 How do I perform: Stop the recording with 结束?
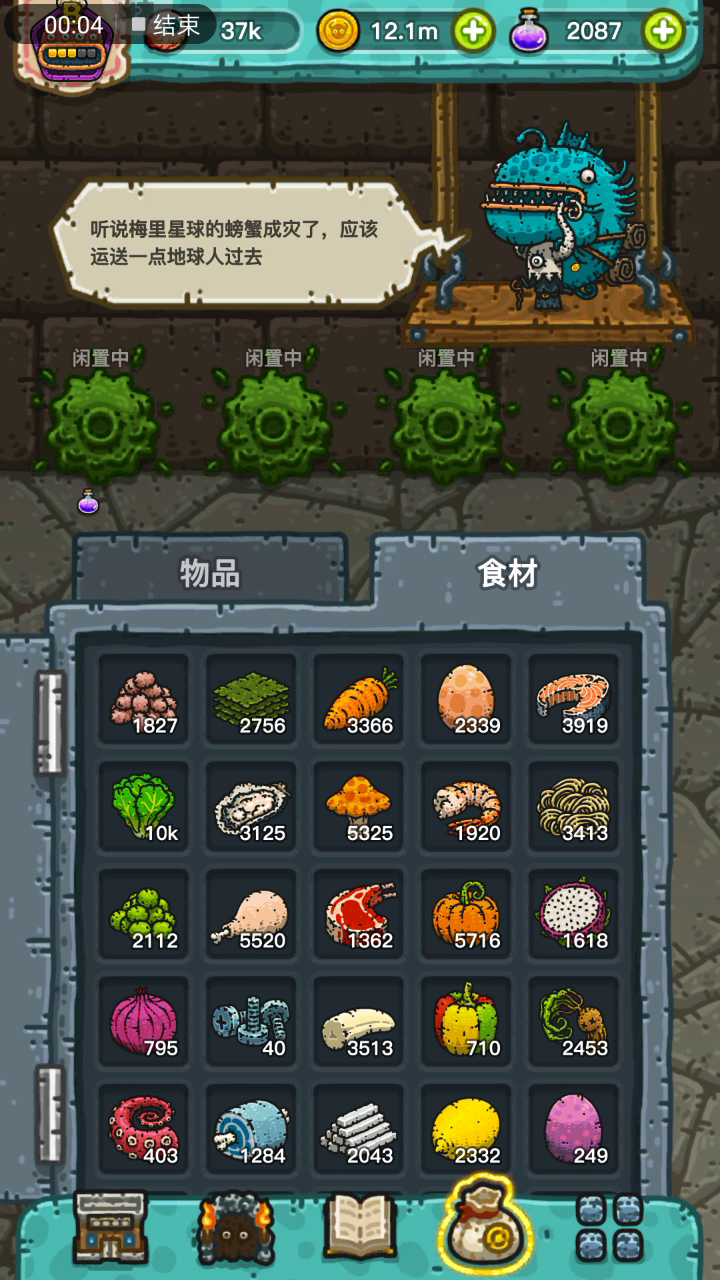166,25
